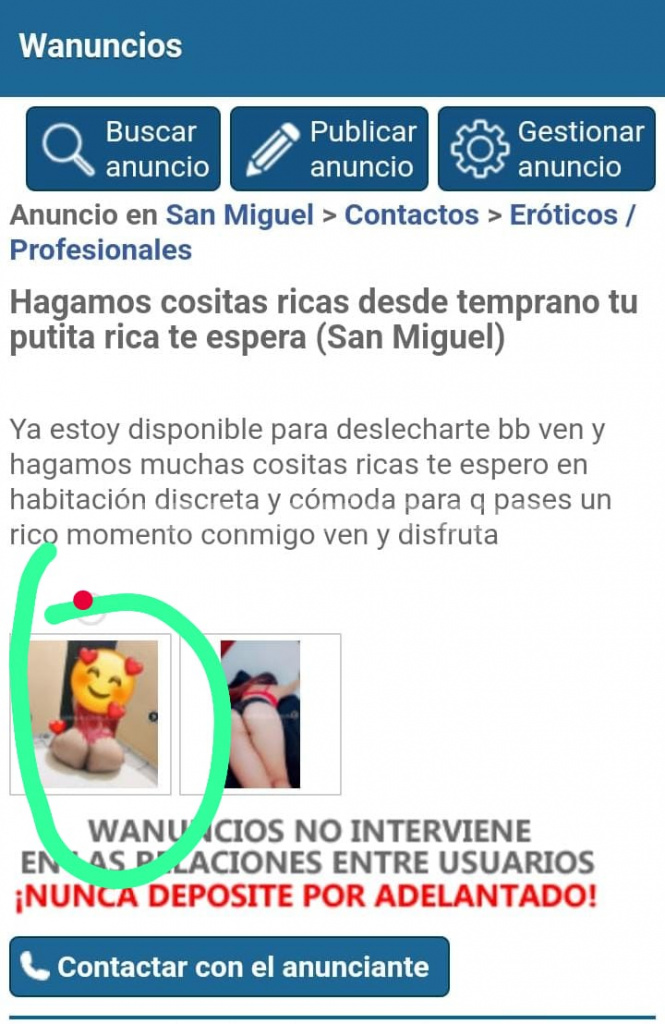The image size is (665, 1024).
Task: Enlarge the second ad photo thumbnail
Action: (x=260, y=714)
